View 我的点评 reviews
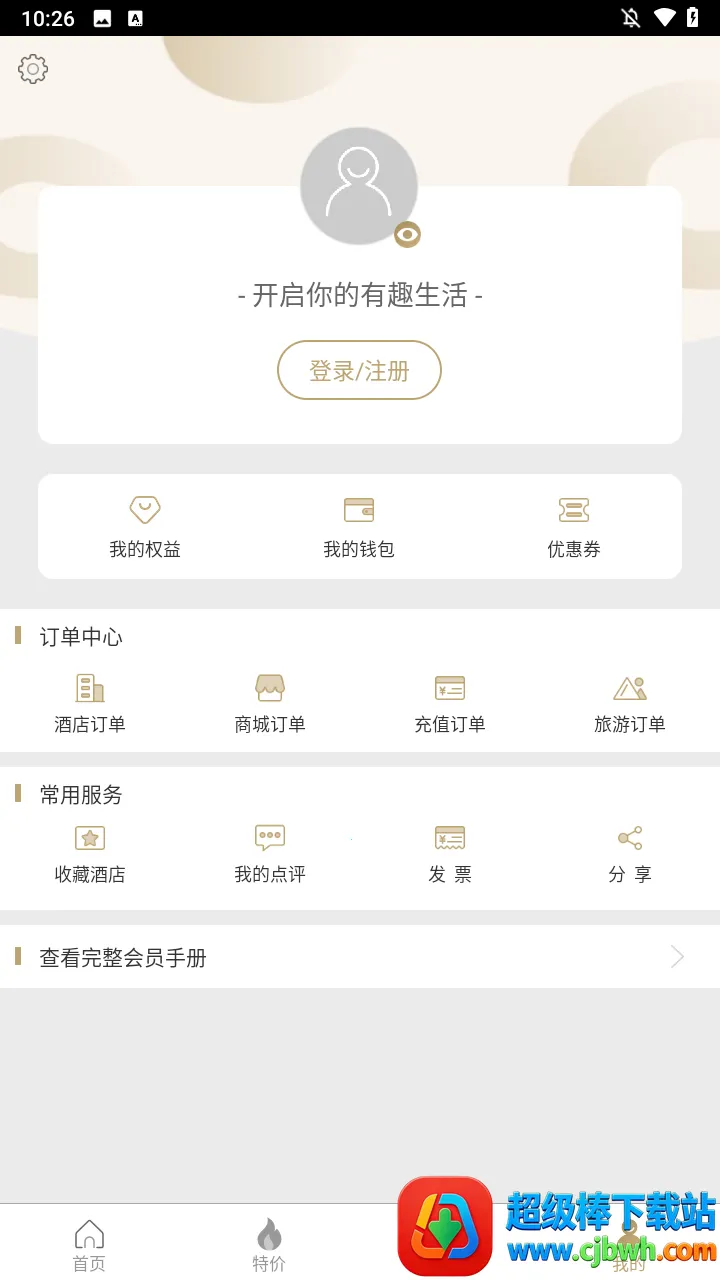 coord(270,854)
